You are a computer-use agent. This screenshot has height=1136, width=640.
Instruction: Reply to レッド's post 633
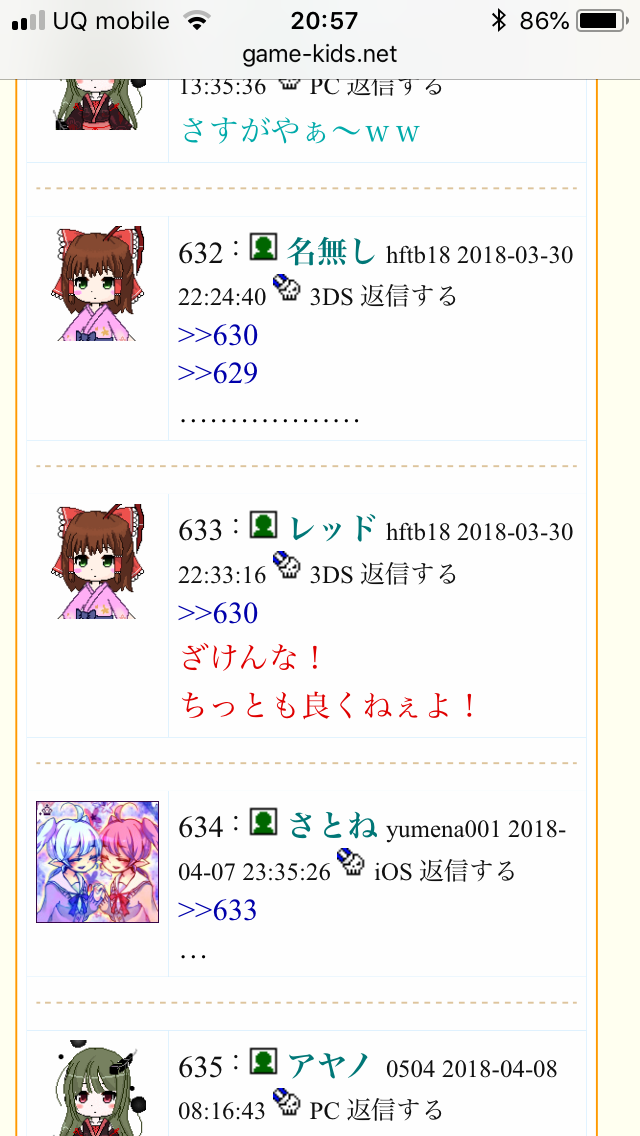point(408,574)
